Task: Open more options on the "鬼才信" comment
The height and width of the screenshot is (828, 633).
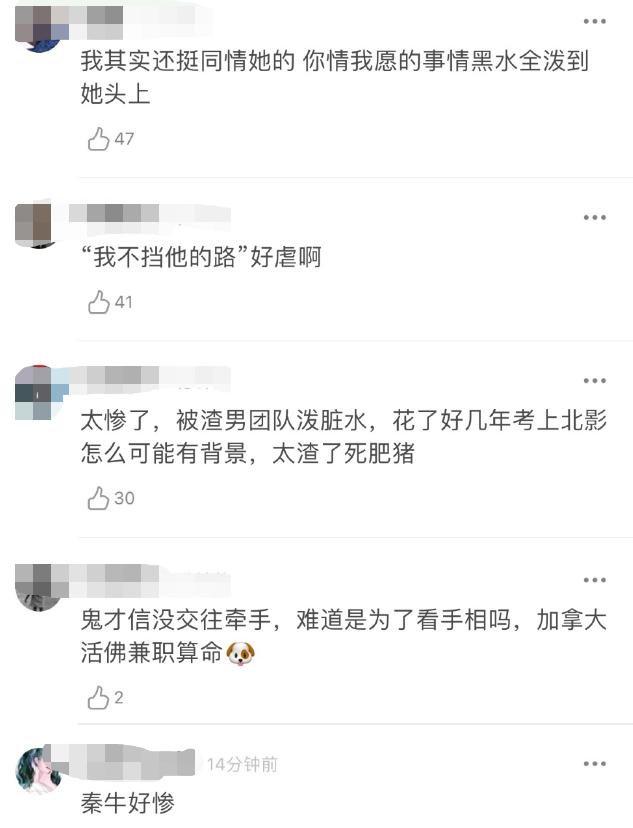Action: [595, 580]
